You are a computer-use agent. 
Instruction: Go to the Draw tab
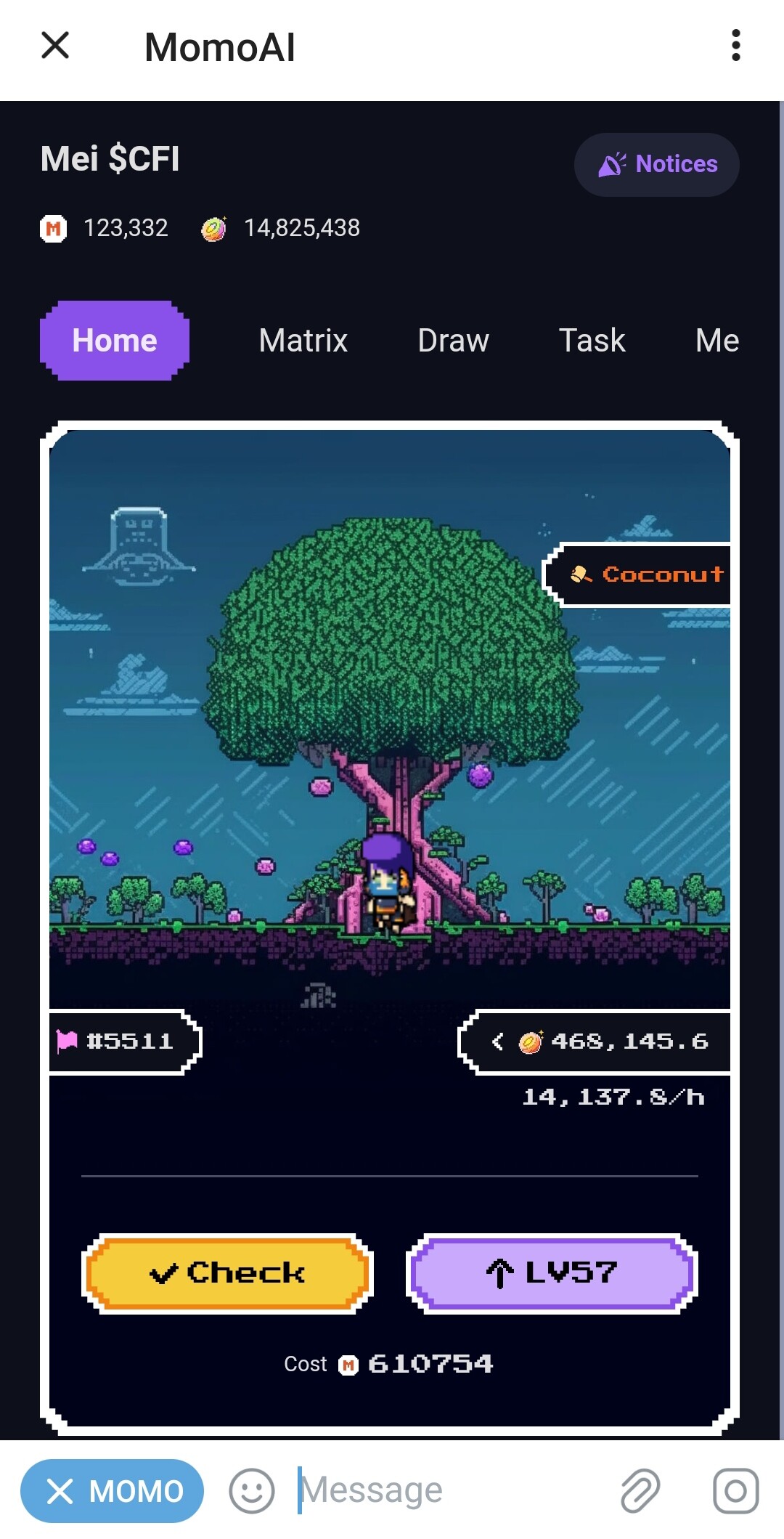(x=453, y=341)
